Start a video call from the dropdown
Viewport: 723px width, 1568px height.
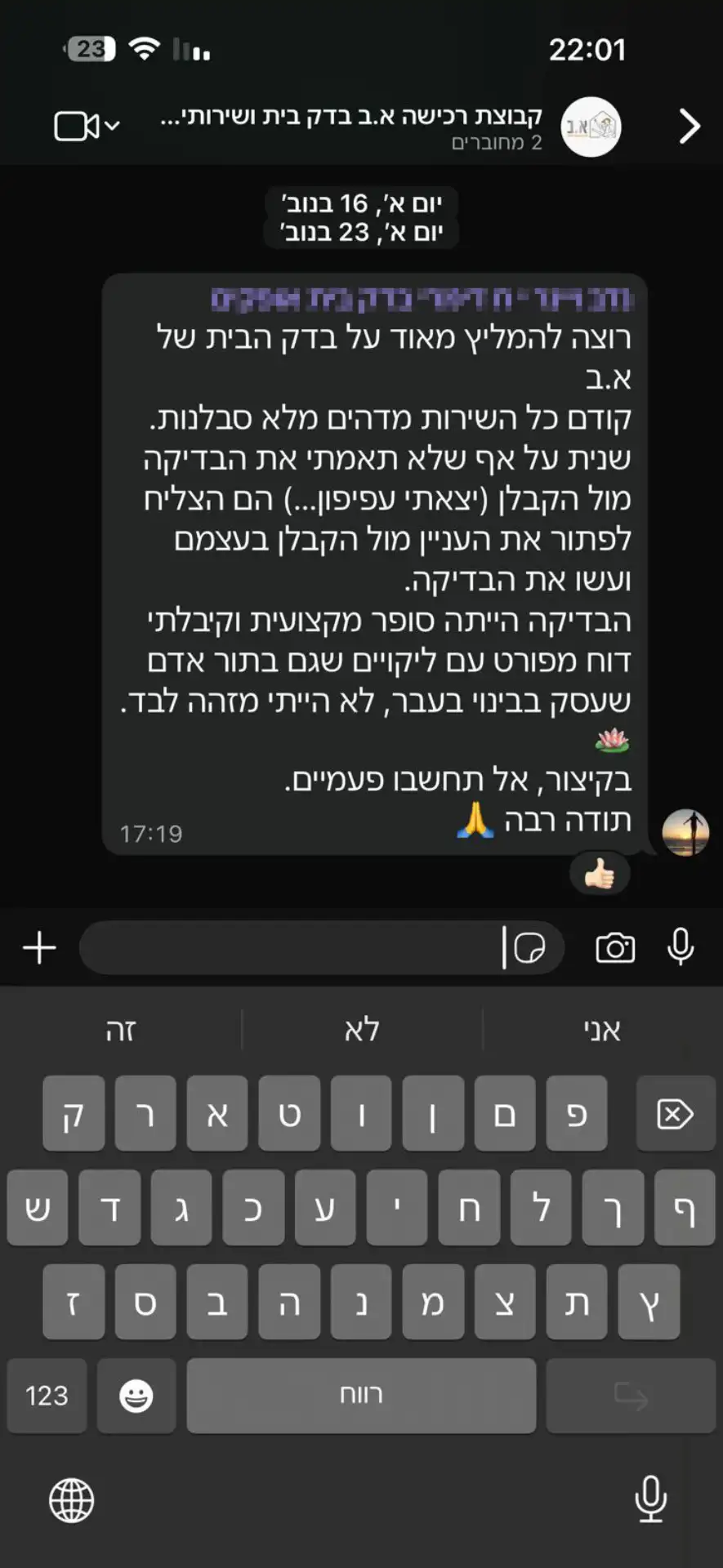click(86, 127)
